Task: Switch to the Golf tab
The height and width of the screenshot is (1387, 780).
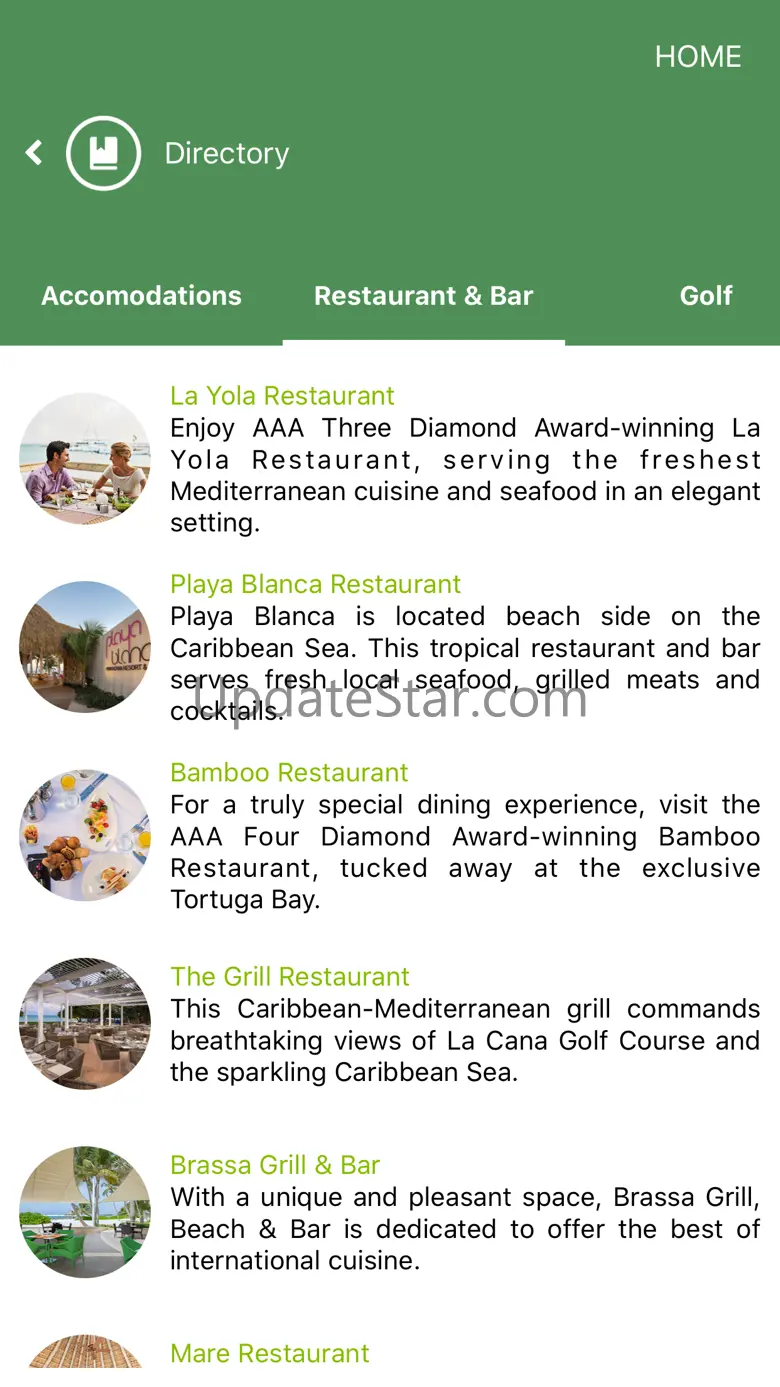Action: click(706, 296)
